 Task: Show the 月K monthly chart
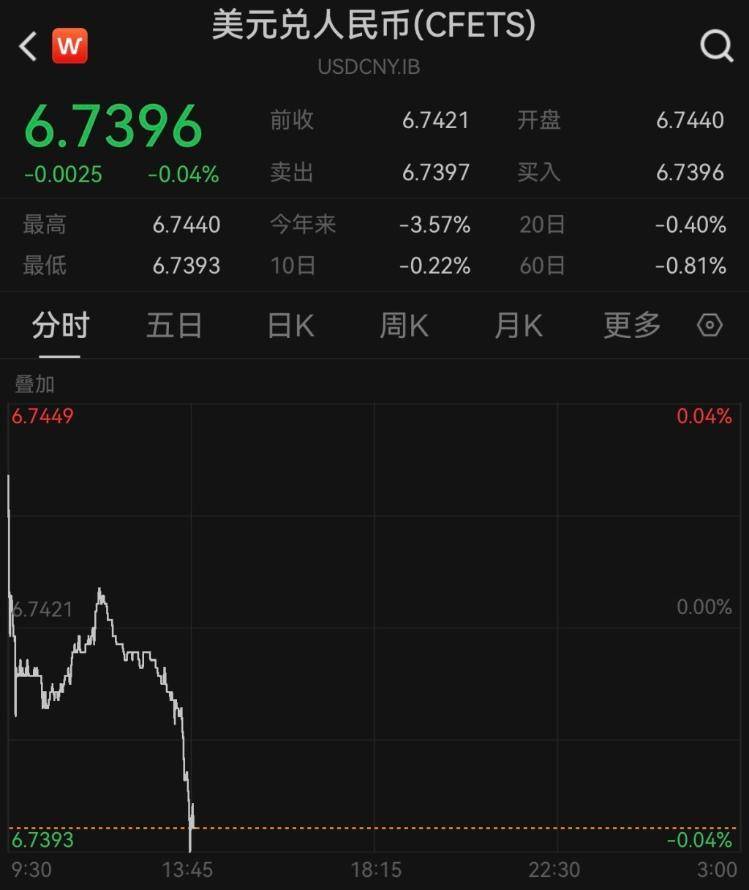(x=518, y=326)
